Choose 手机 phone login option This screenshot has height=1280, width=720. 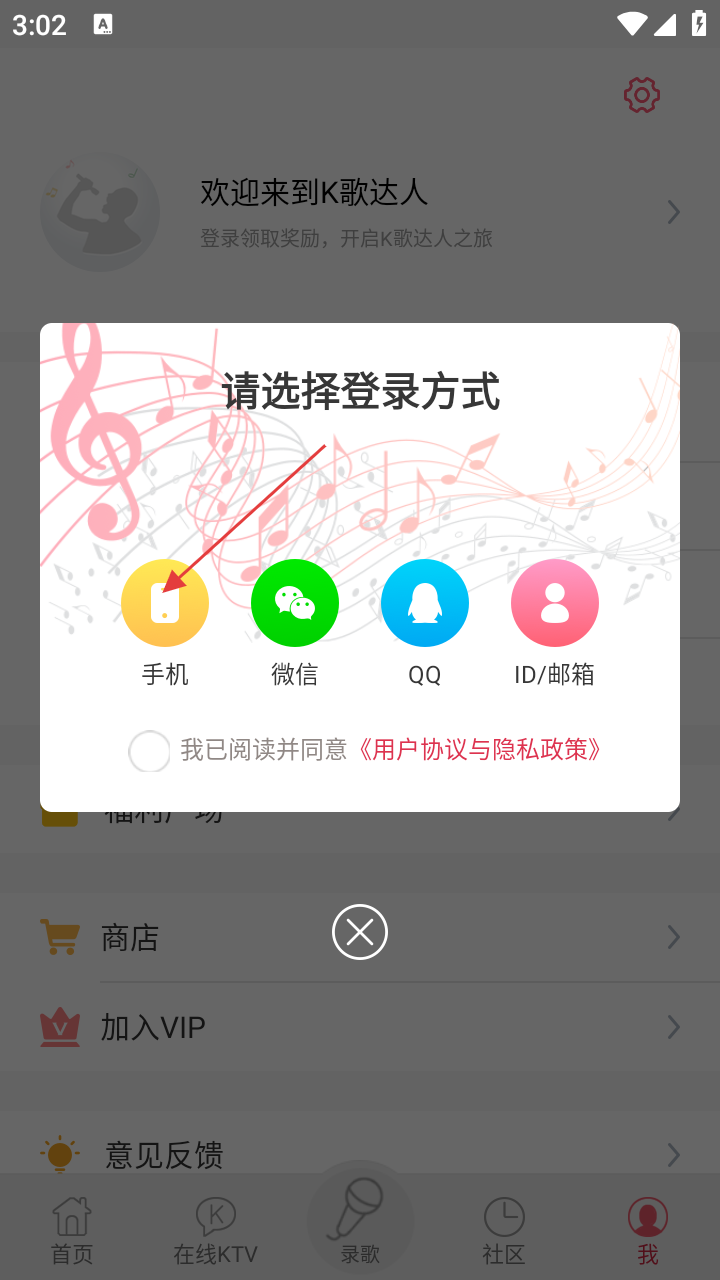pyautogui.click(x=165, y=604)
